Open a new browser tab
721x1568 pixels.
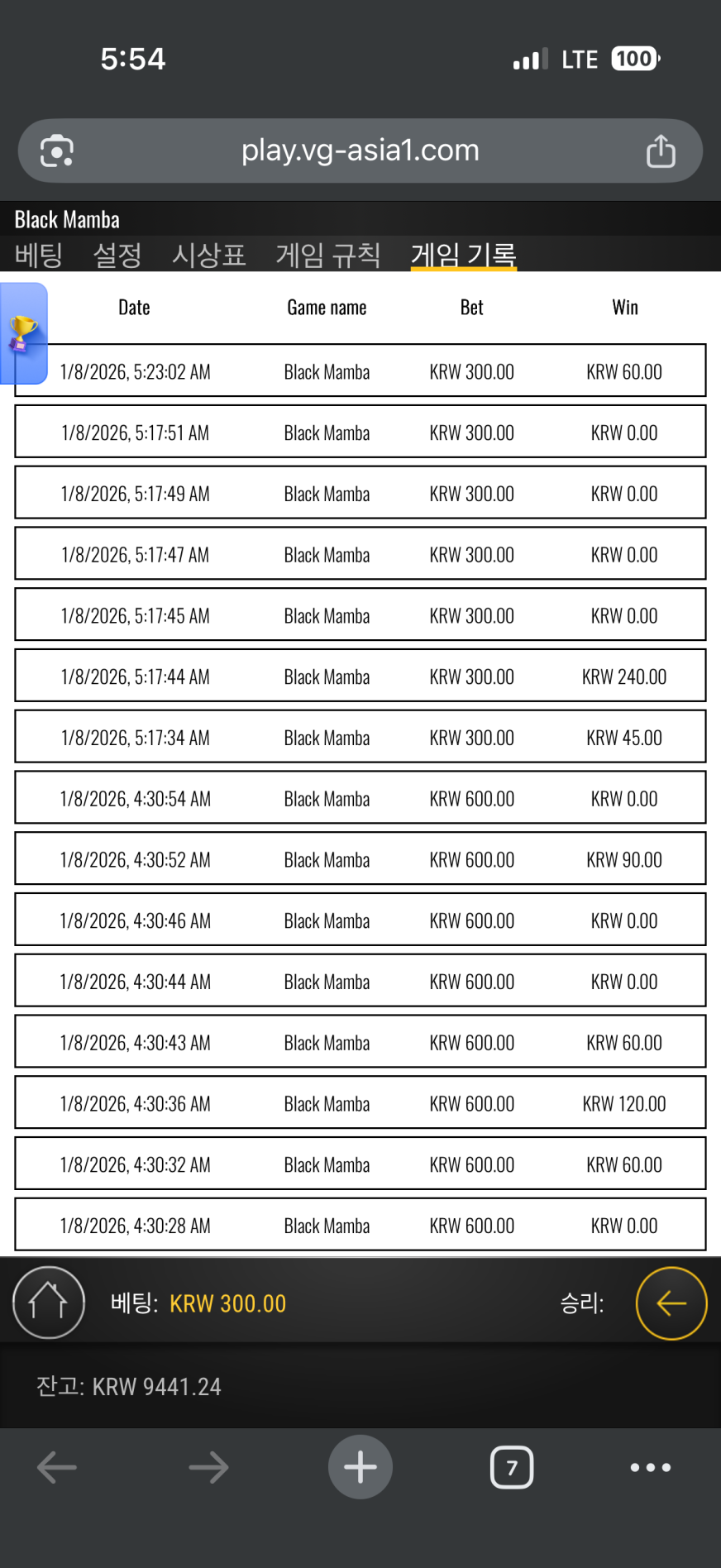360,1468
